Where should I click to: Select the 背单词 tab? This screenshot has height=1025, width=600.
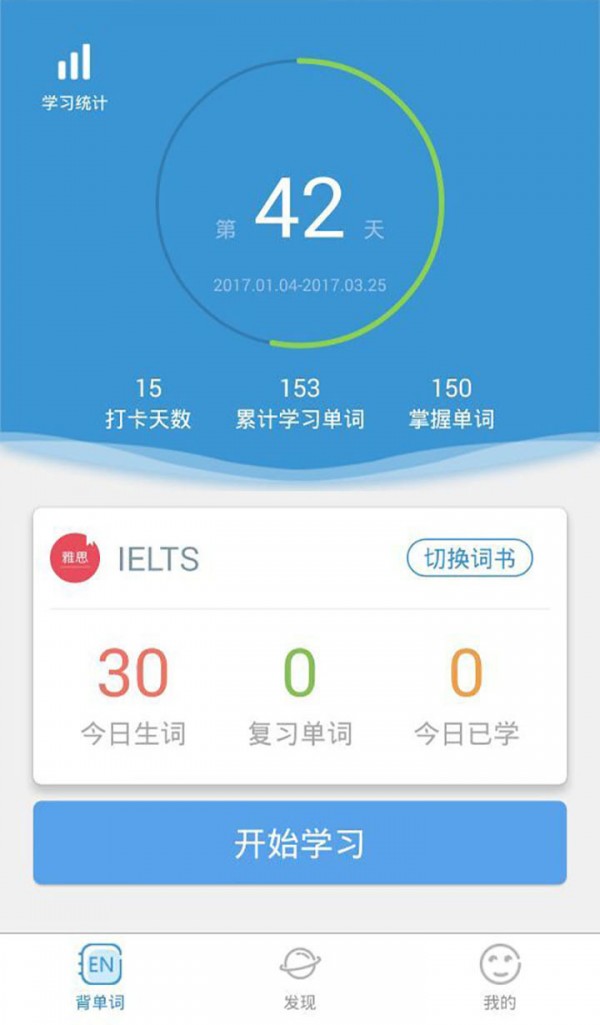(x=100, y=978)
